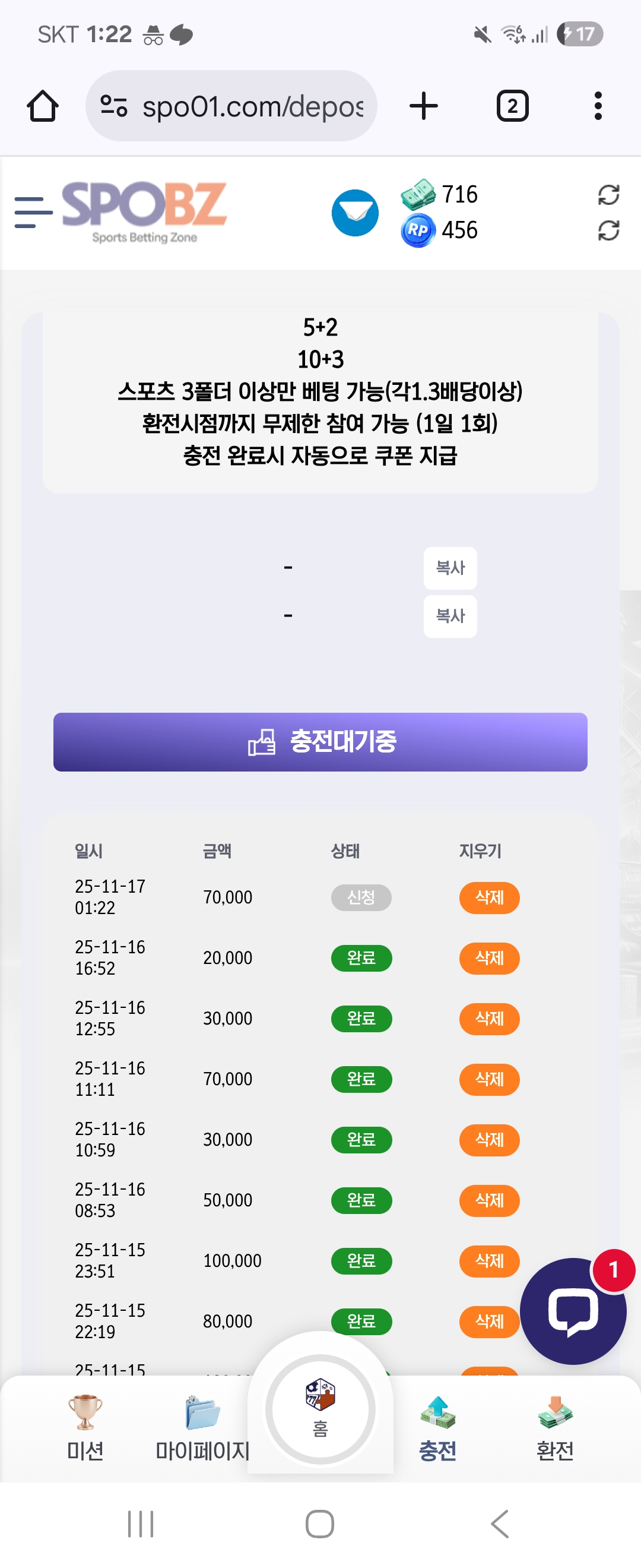Refresh the RP points balance of 456
Screen dimensions: 641x1568
click(x=608, y=230)
